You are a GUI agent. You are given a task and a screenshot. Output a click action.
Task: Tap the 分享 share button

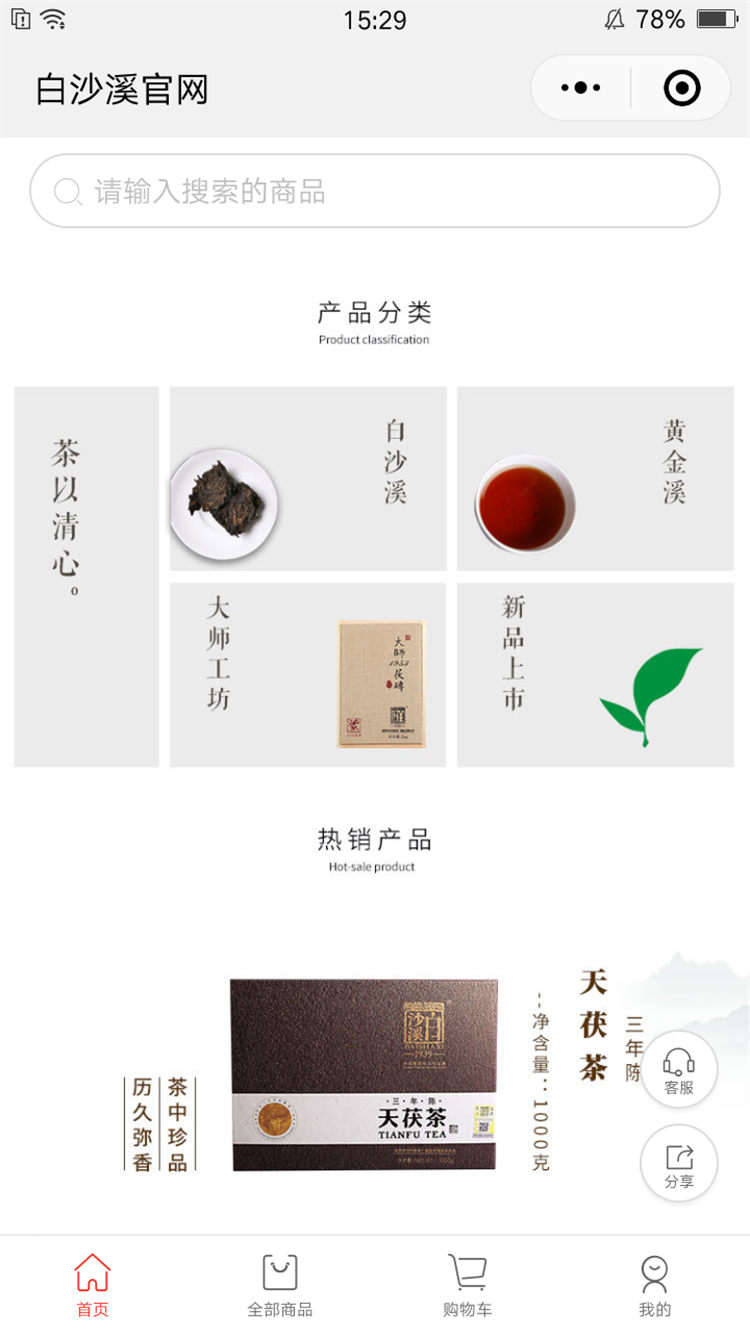tap(679, 1164)
